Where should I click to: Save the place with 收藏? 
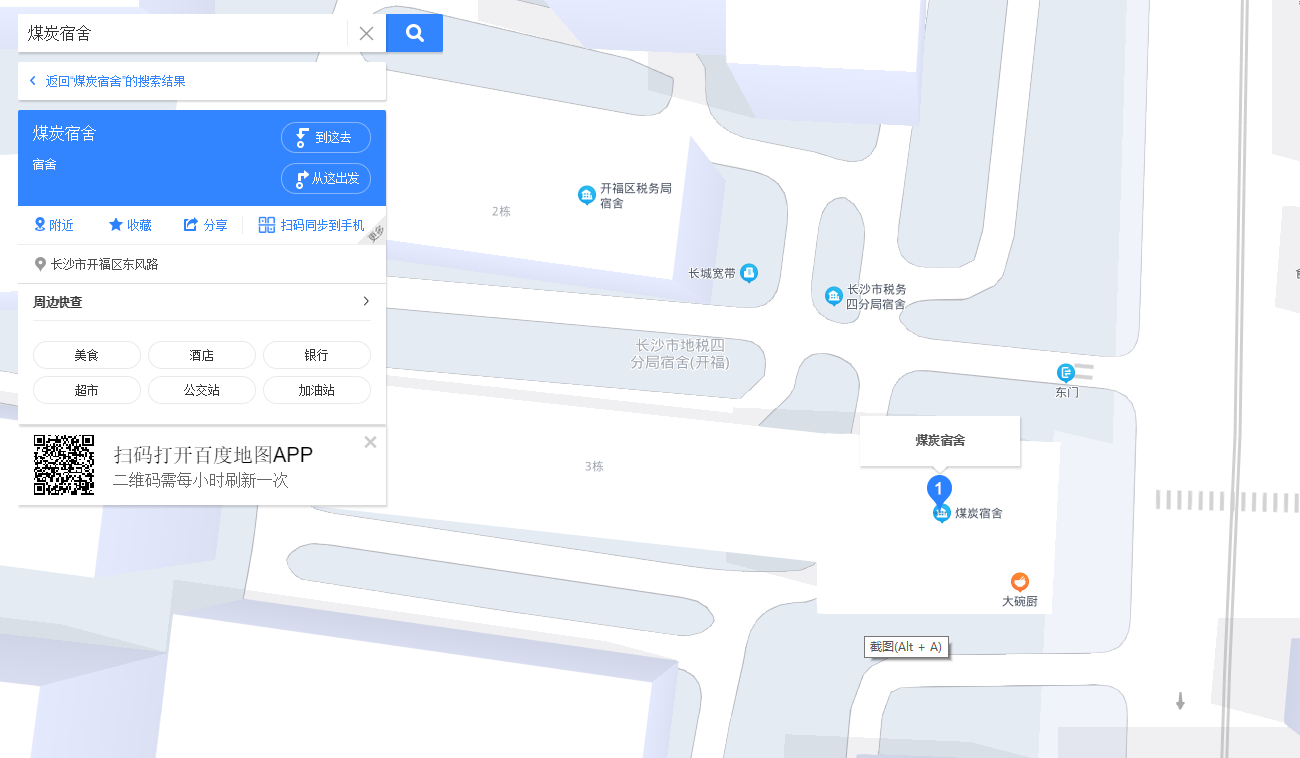pyautogui.click(x=130, y=225)
